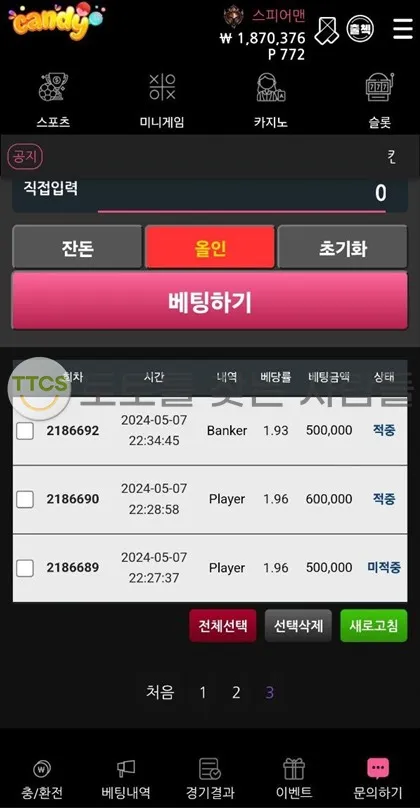
Task: Refresh the list with 새로고침
Action: tap(374, 626)
